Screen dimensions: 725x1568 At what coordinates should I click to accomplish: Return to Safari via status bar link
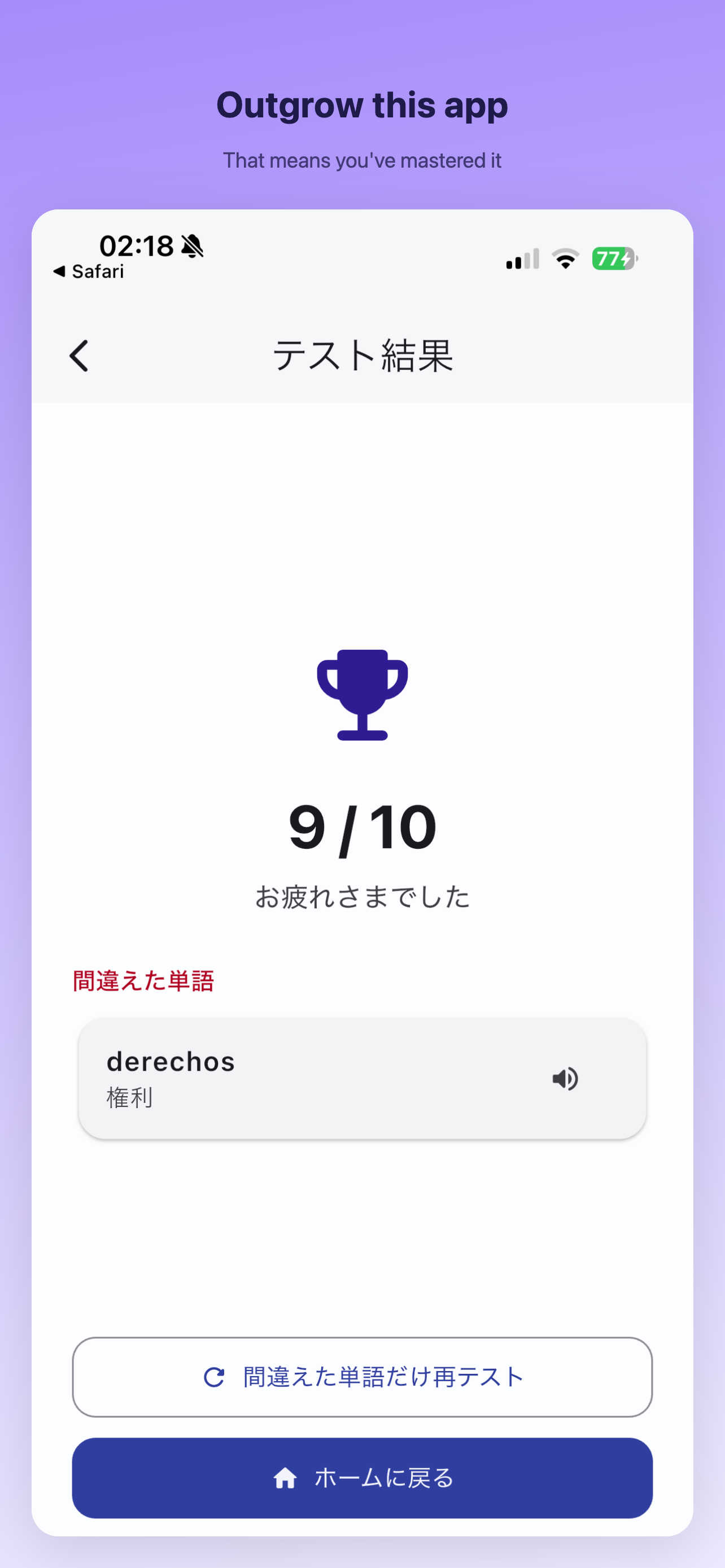[x=89, y=271]
